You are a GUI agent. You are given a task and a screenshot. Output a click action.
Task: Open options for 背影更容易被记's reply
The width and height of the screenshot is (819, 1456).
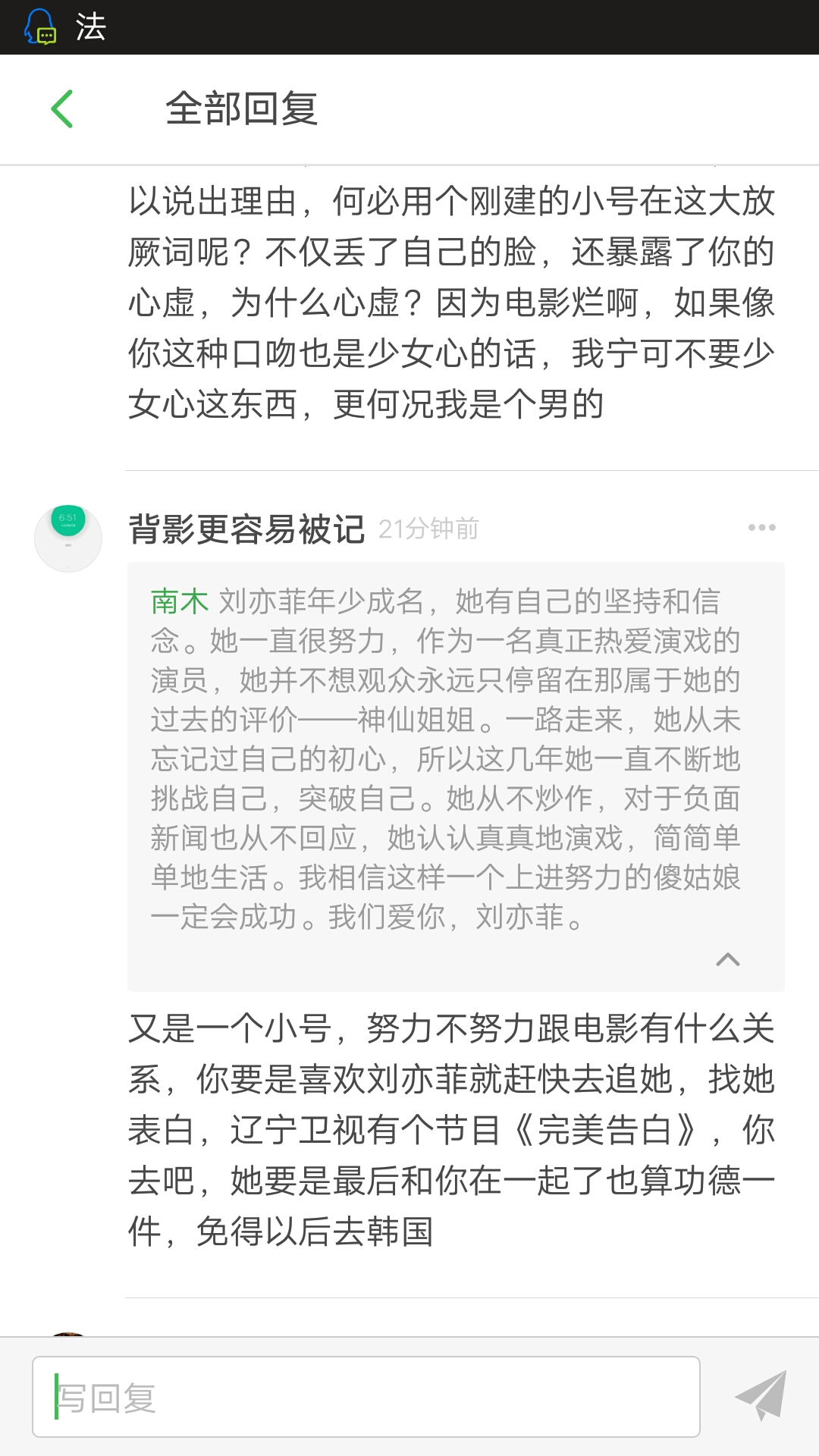761,528
